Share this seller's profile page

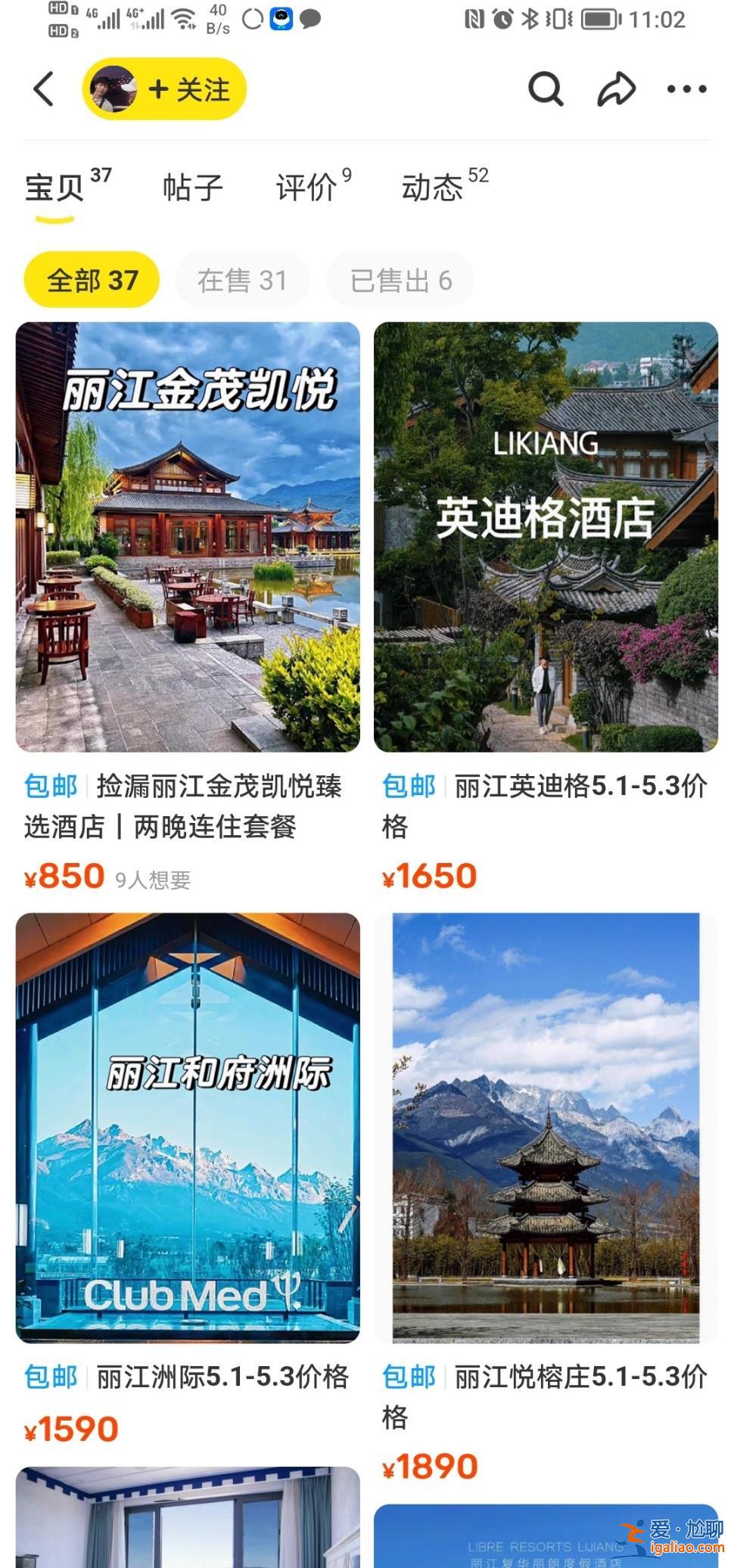(x=614, y=88)
